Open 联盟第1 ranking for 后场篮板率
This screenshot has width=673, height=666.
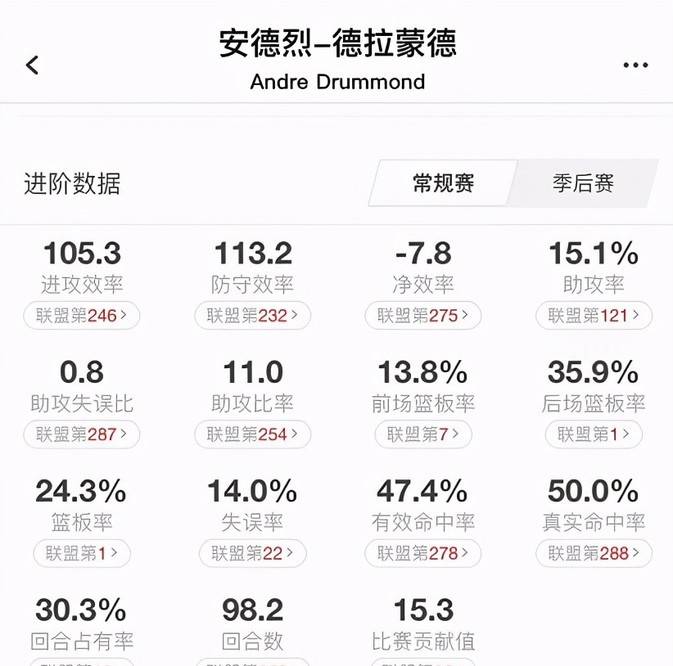pos(594,434)
